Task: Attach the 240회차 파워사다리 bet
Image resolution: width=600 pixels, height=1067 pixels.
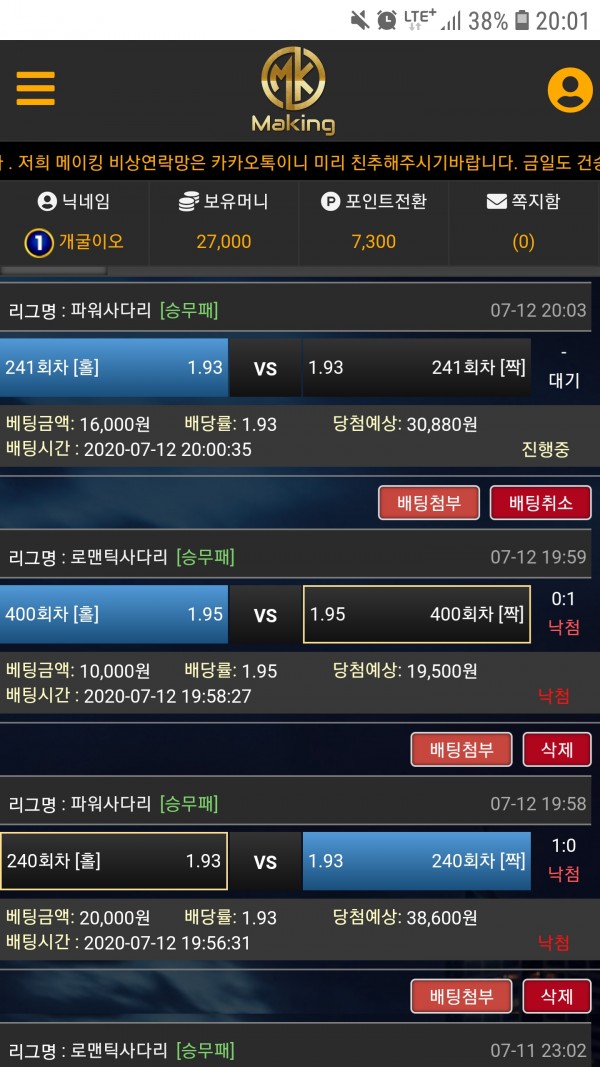Action: pyautogui.click(x=461, y=995)
